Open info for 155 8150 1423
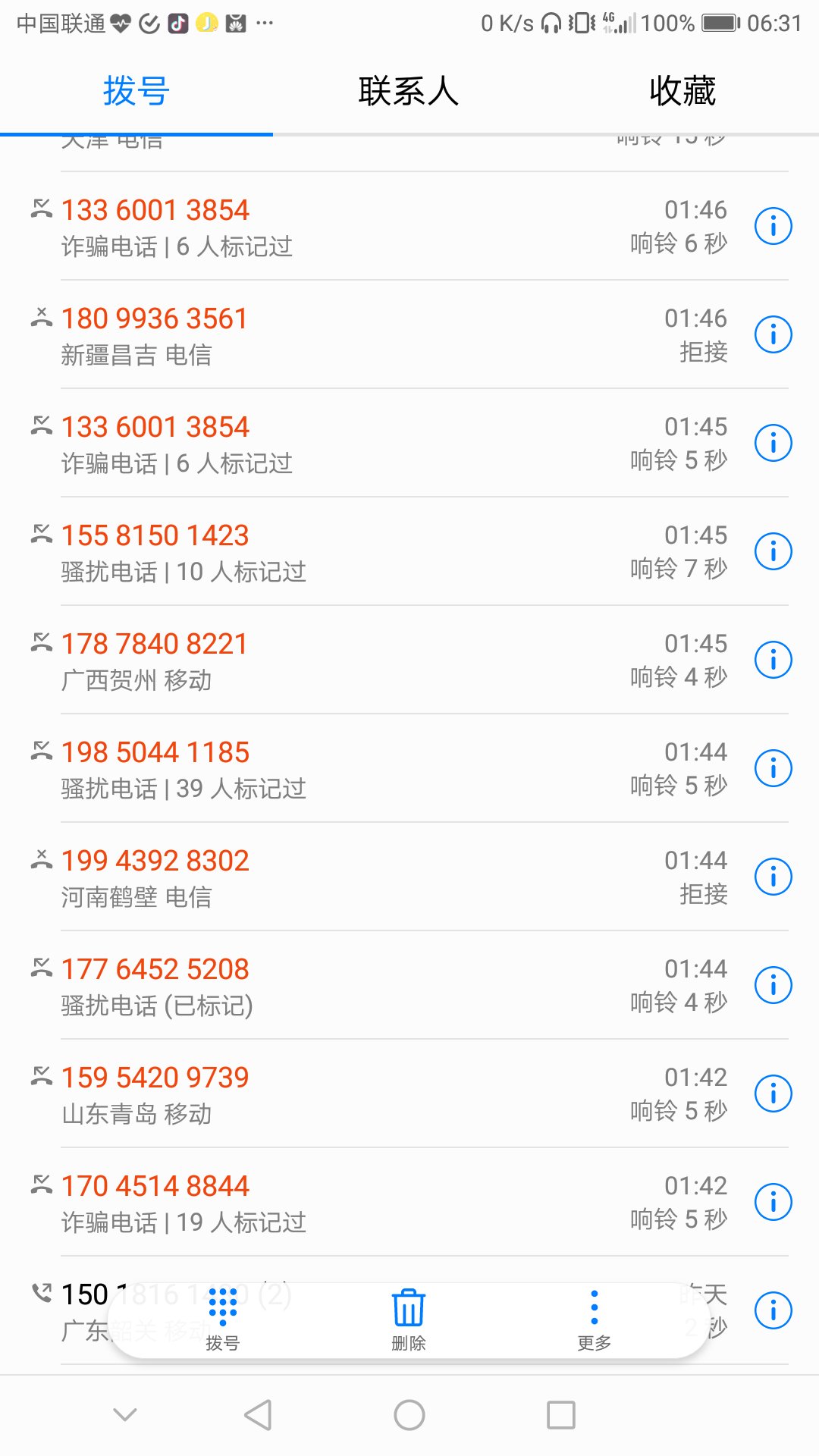Viewport: 819px width, 1456px height. coord(773,551)
